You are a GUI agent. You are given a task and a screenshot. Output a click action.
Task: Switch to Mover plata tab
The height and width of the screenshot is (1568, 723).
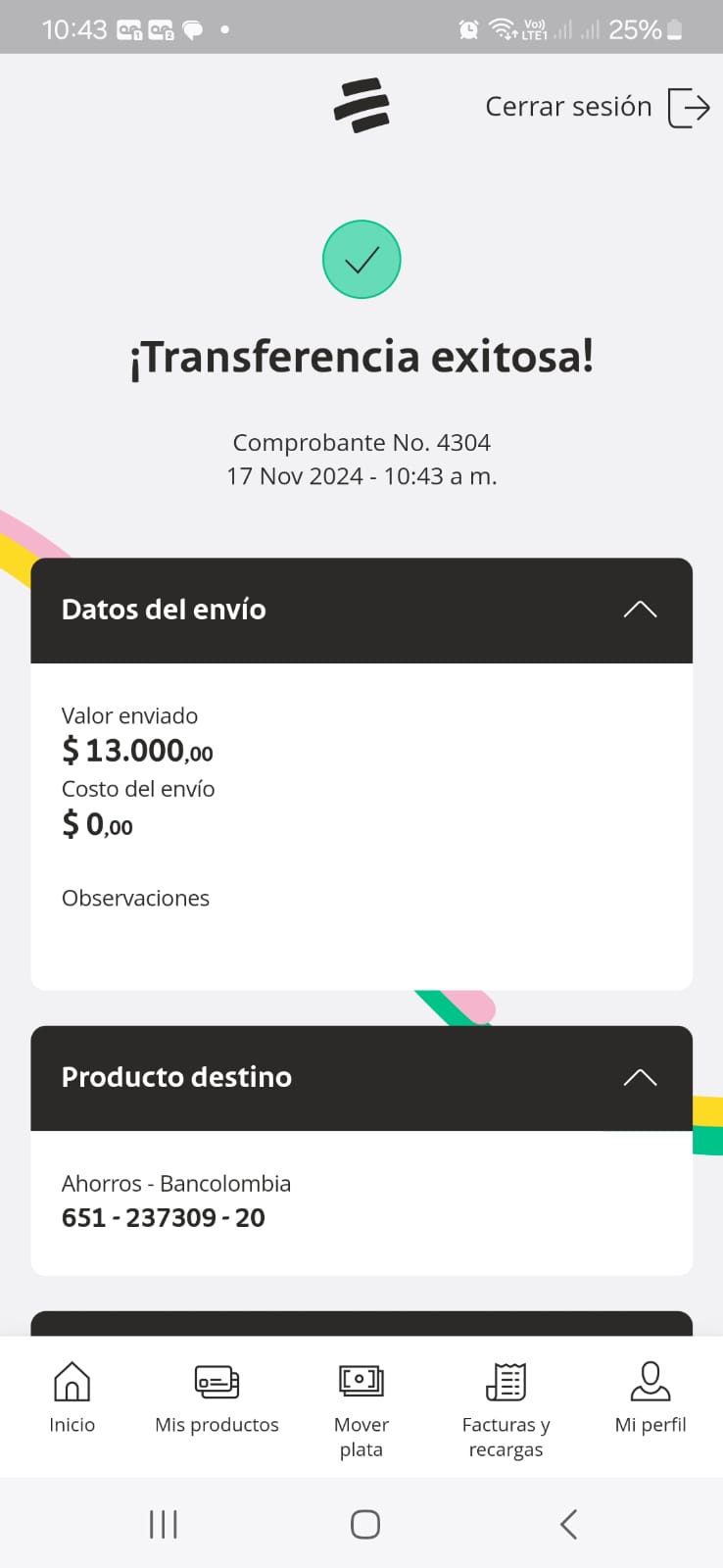point(361,1408)
